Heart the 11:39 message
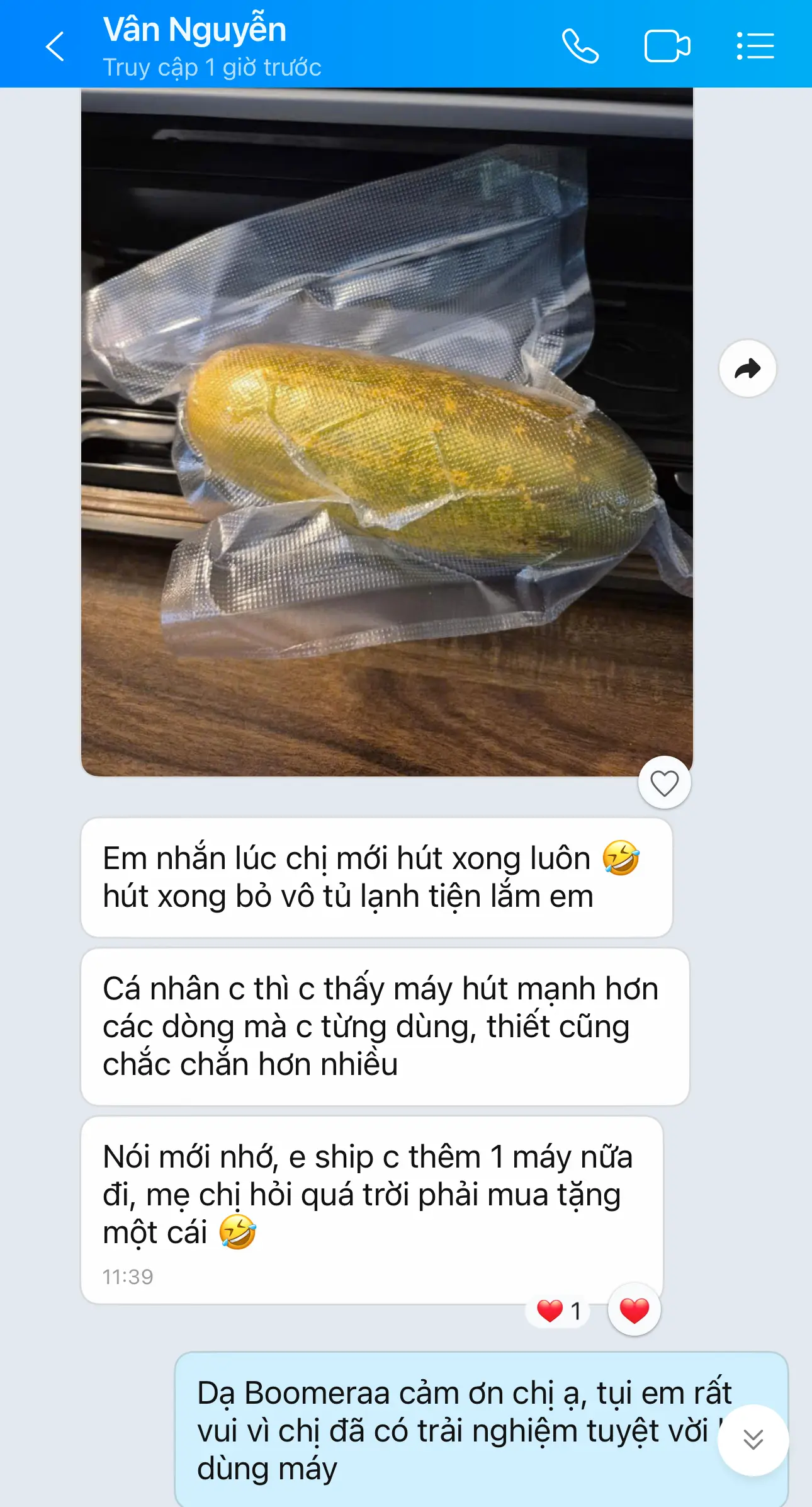This screenshot has width=812, height=1507. pyautogui.click(x=634, y=1309)
